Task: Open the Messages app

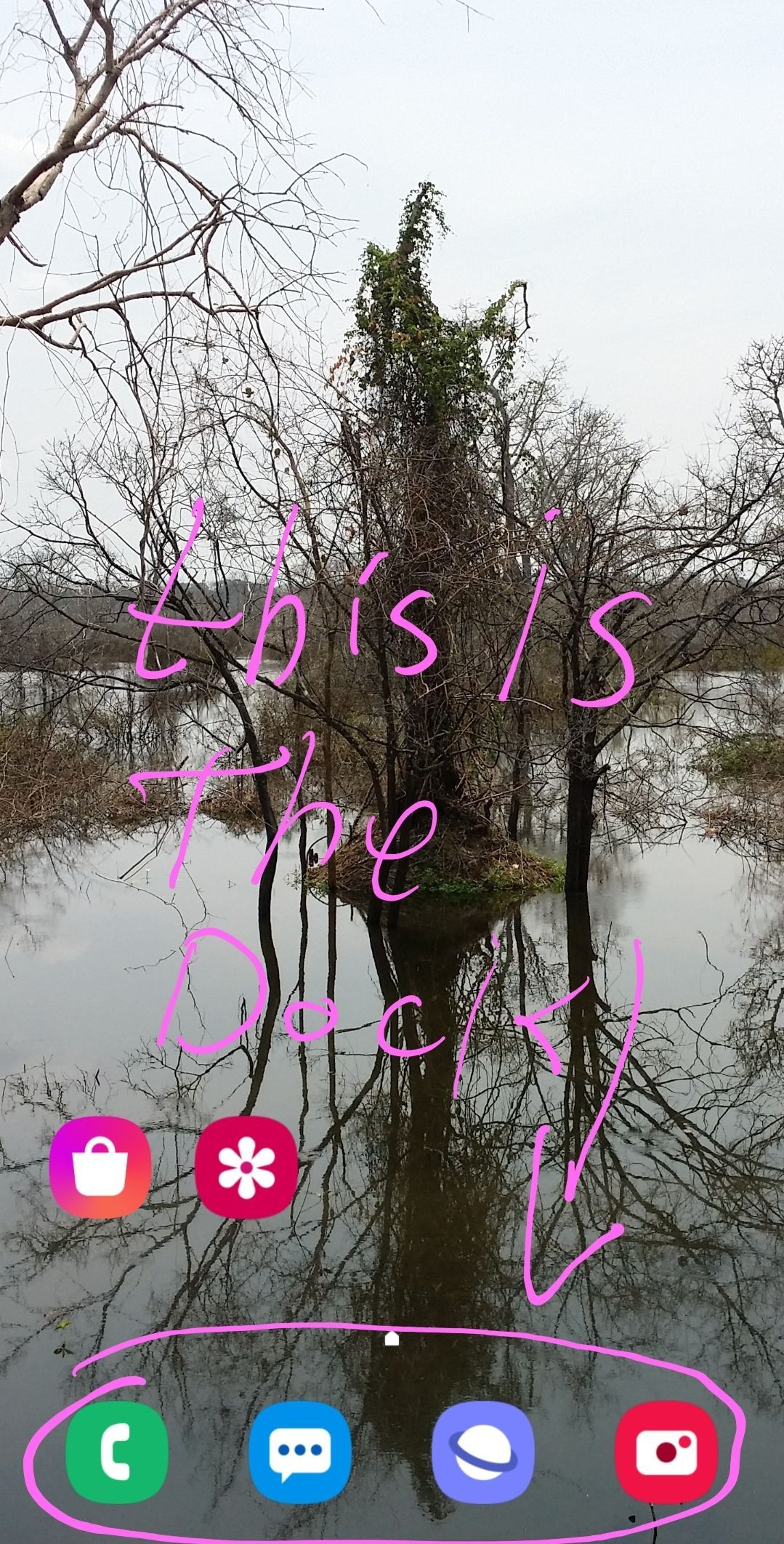Action: point(299,1452)
